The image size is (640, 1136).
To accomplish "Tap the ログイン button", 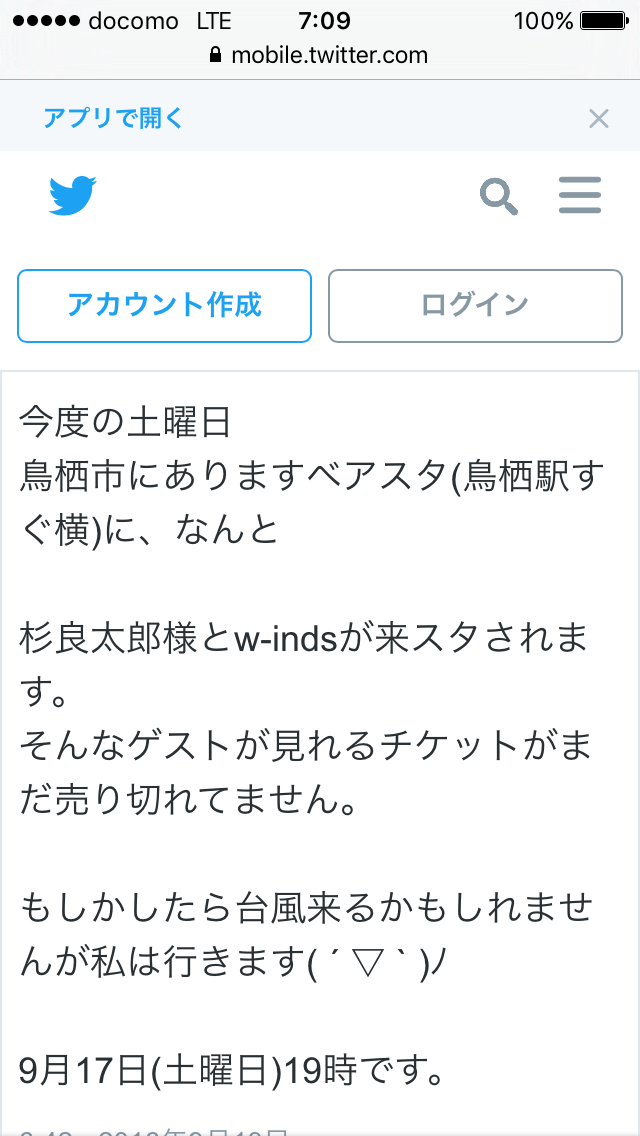I will pos(475,305).
